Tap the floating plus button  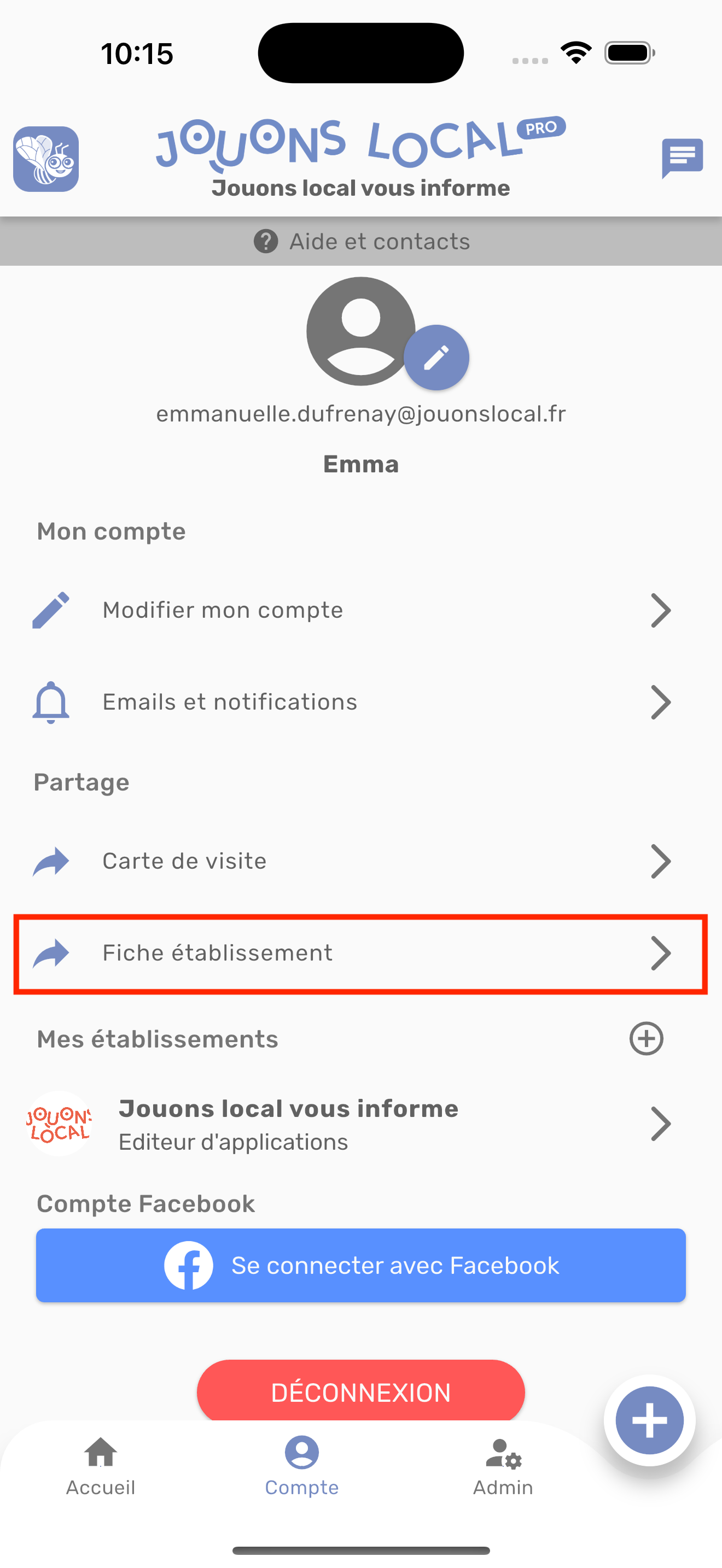(650, 1420)
